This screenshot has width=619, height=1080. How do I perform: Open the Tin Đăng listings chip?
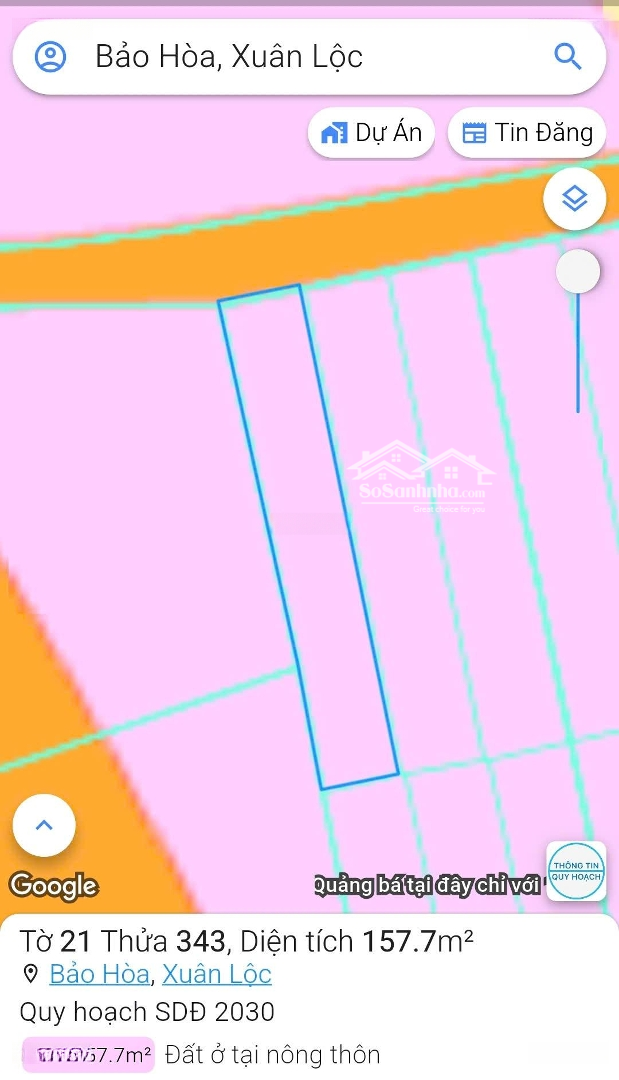tap(527, 133)
